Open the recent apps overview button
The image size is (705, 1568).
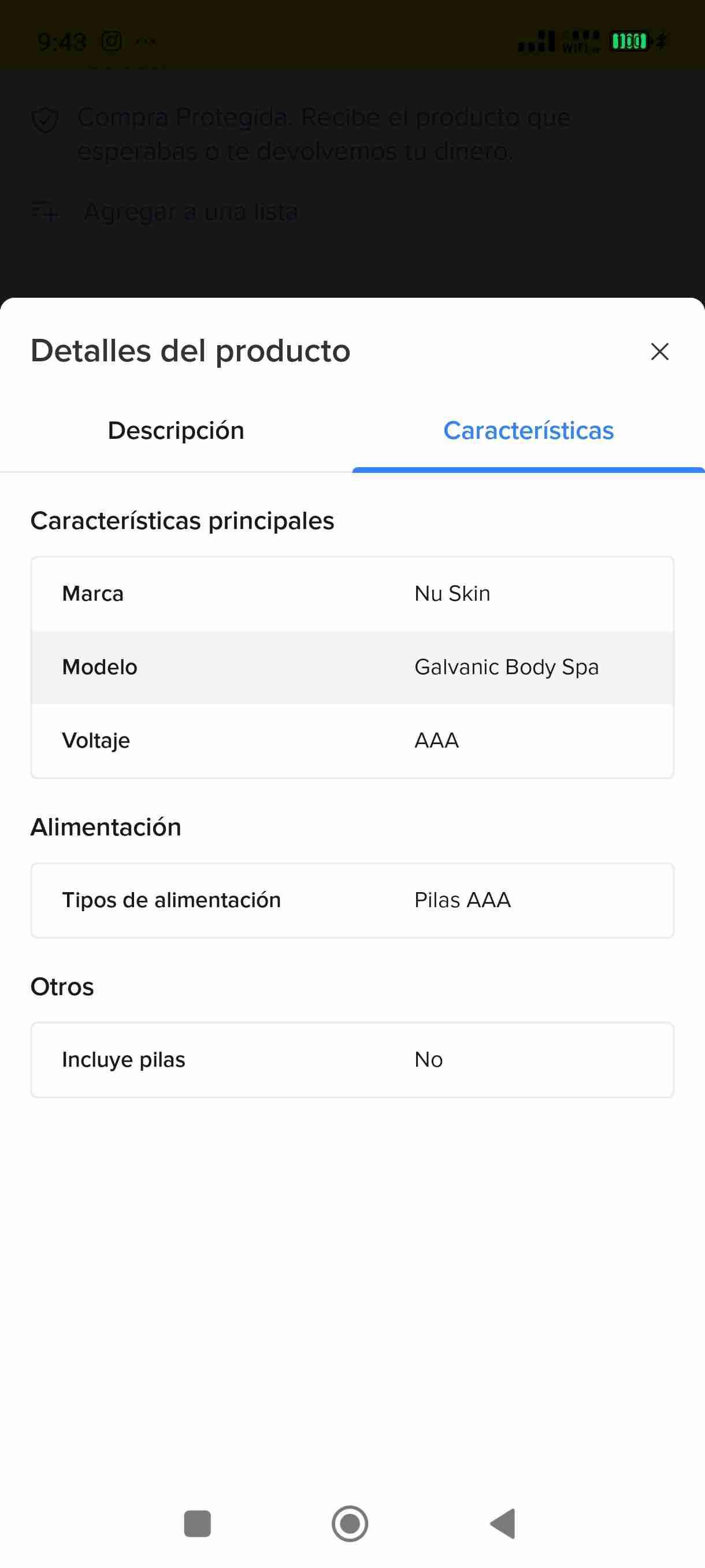click(197, 1523)
